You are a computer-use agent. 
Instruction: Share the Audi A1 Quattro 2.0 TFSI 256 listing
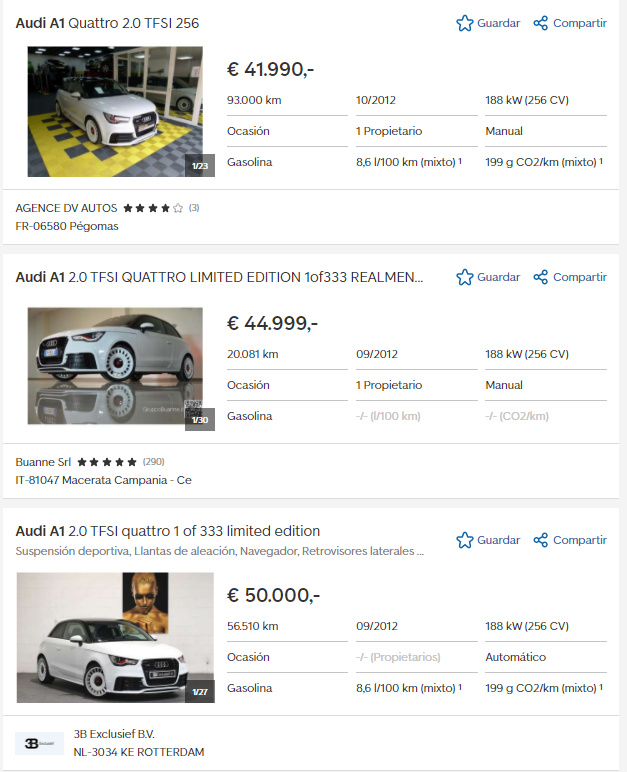(x=570, y=23)
